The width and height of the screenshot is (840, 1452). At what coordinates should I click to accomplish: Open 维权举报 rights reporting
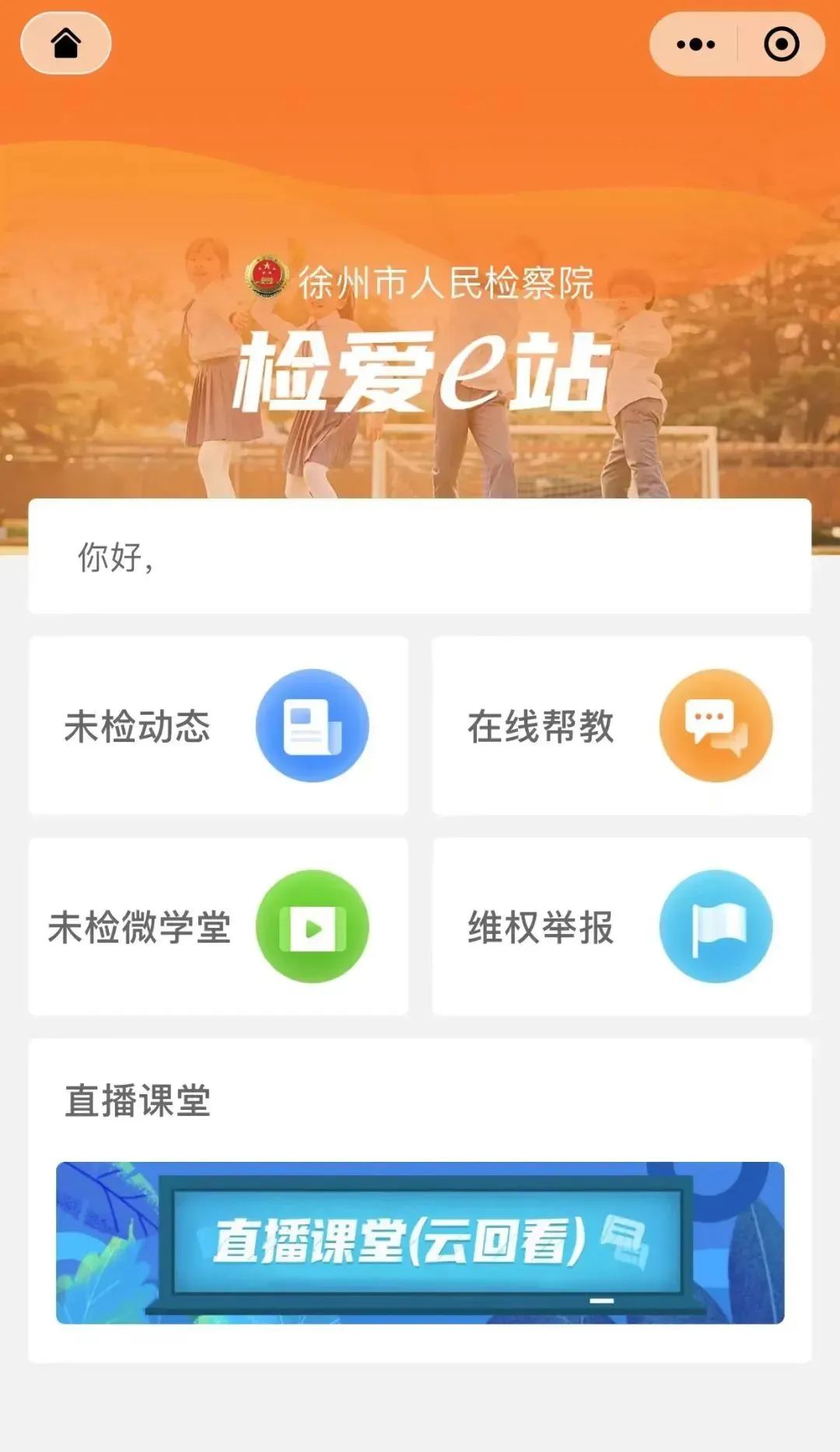pos(621,926)
